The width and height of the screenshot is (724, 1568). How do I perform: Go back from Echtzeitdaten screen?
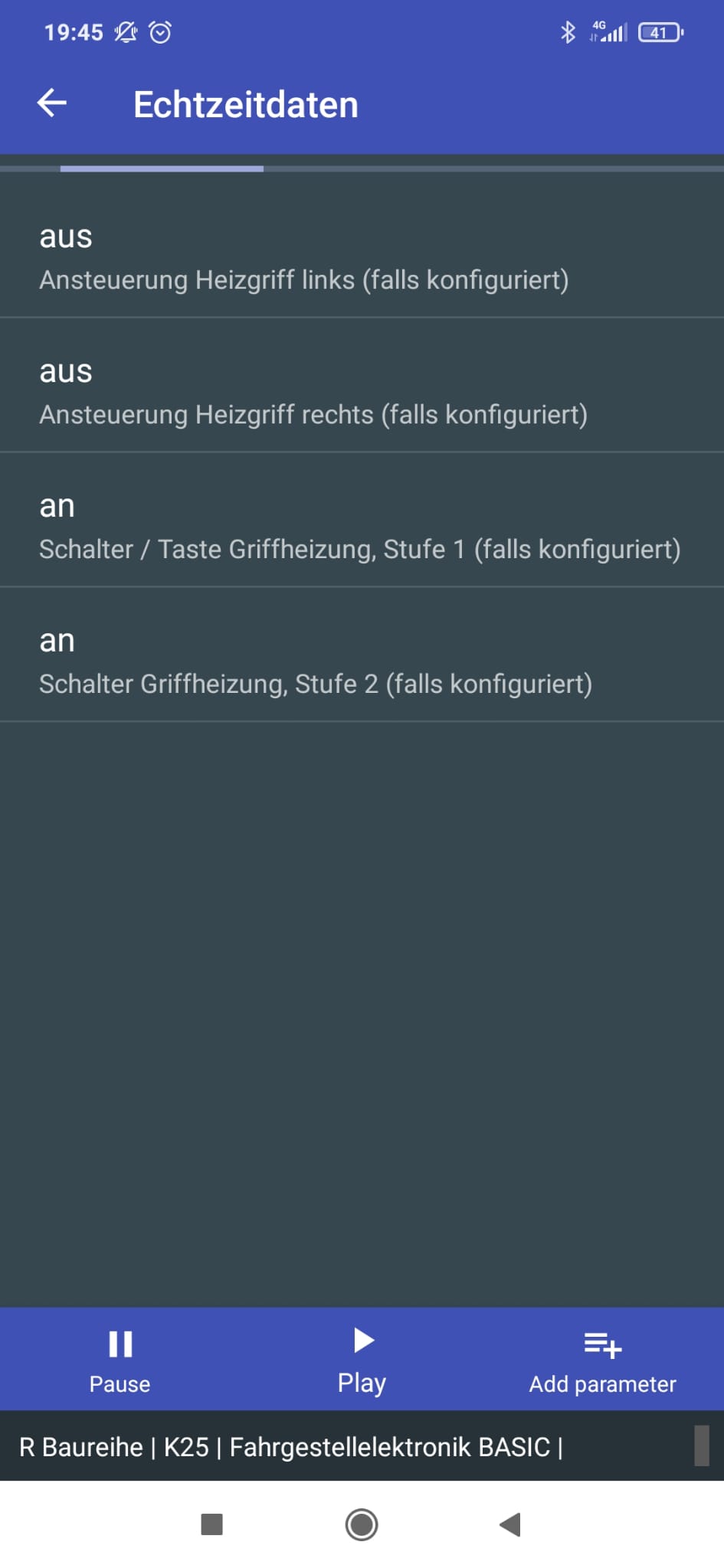[x=52, y=103]
